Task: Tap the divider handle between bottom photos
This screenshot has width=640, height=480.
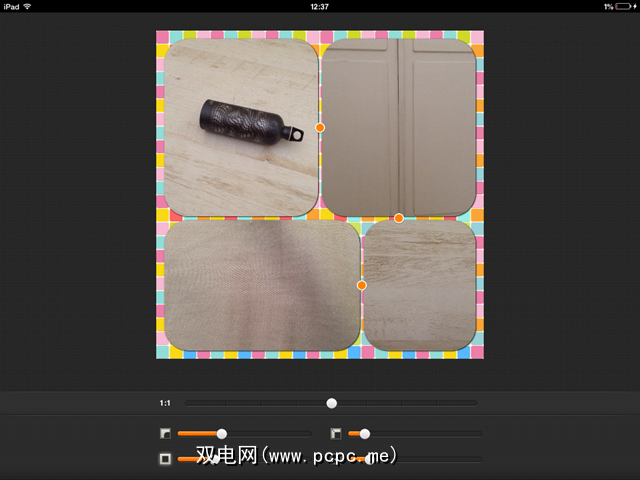Action: point(361,285)
